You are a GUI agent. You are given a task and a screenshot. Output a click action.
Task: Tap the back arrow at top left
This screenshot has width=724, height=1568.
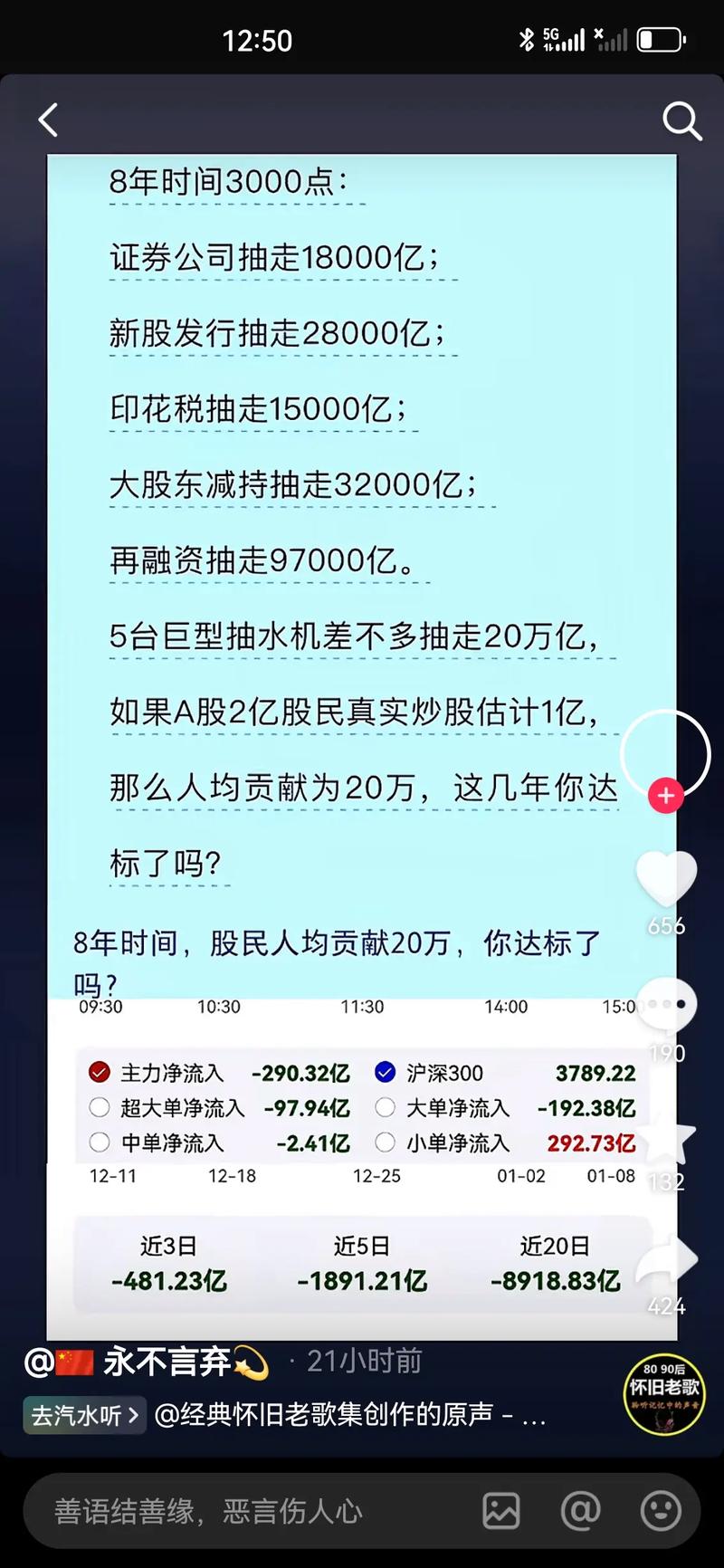(47, 120)
